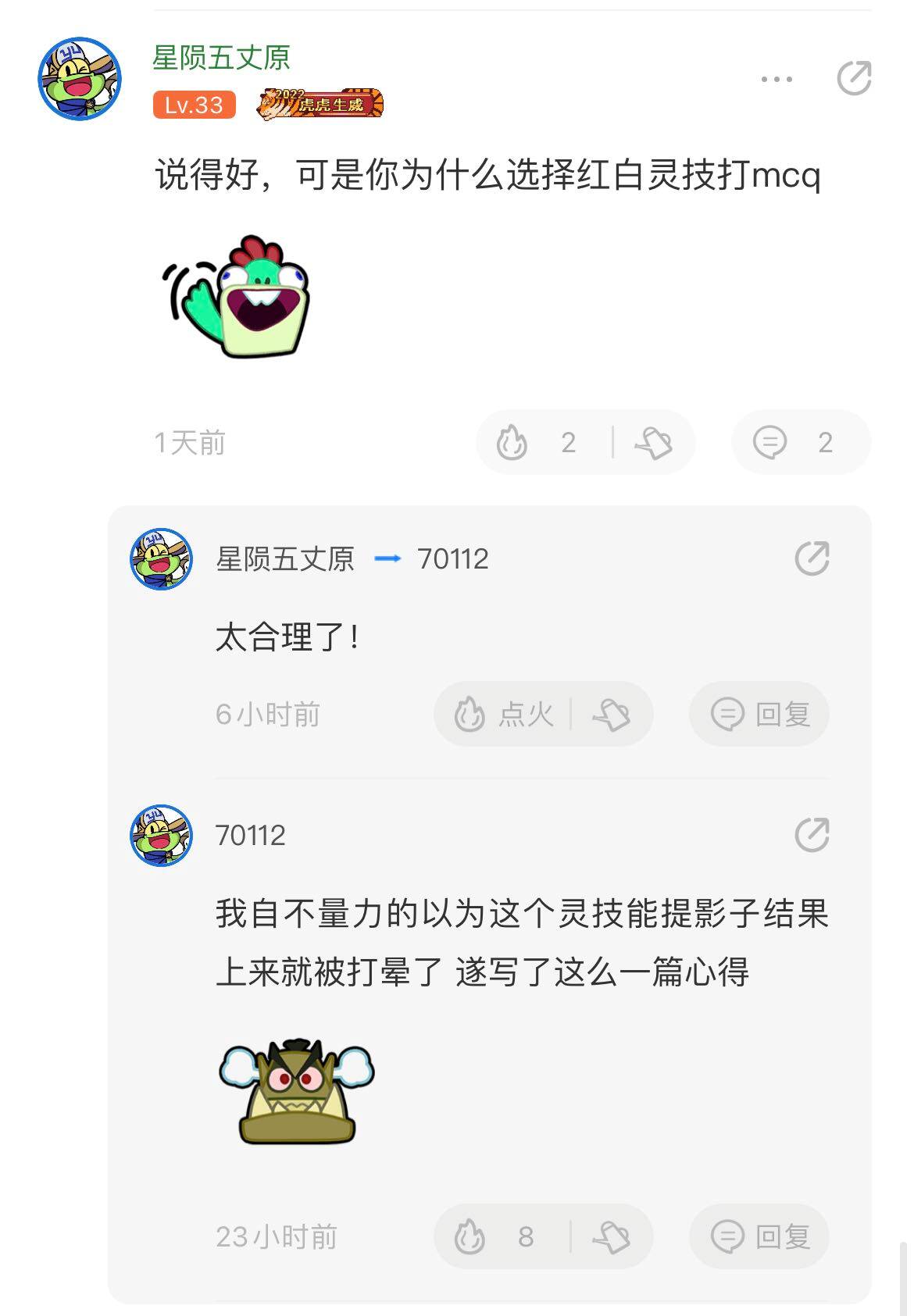
Task: Share 70112's reply about 心得
Action: tap(812, 835)
